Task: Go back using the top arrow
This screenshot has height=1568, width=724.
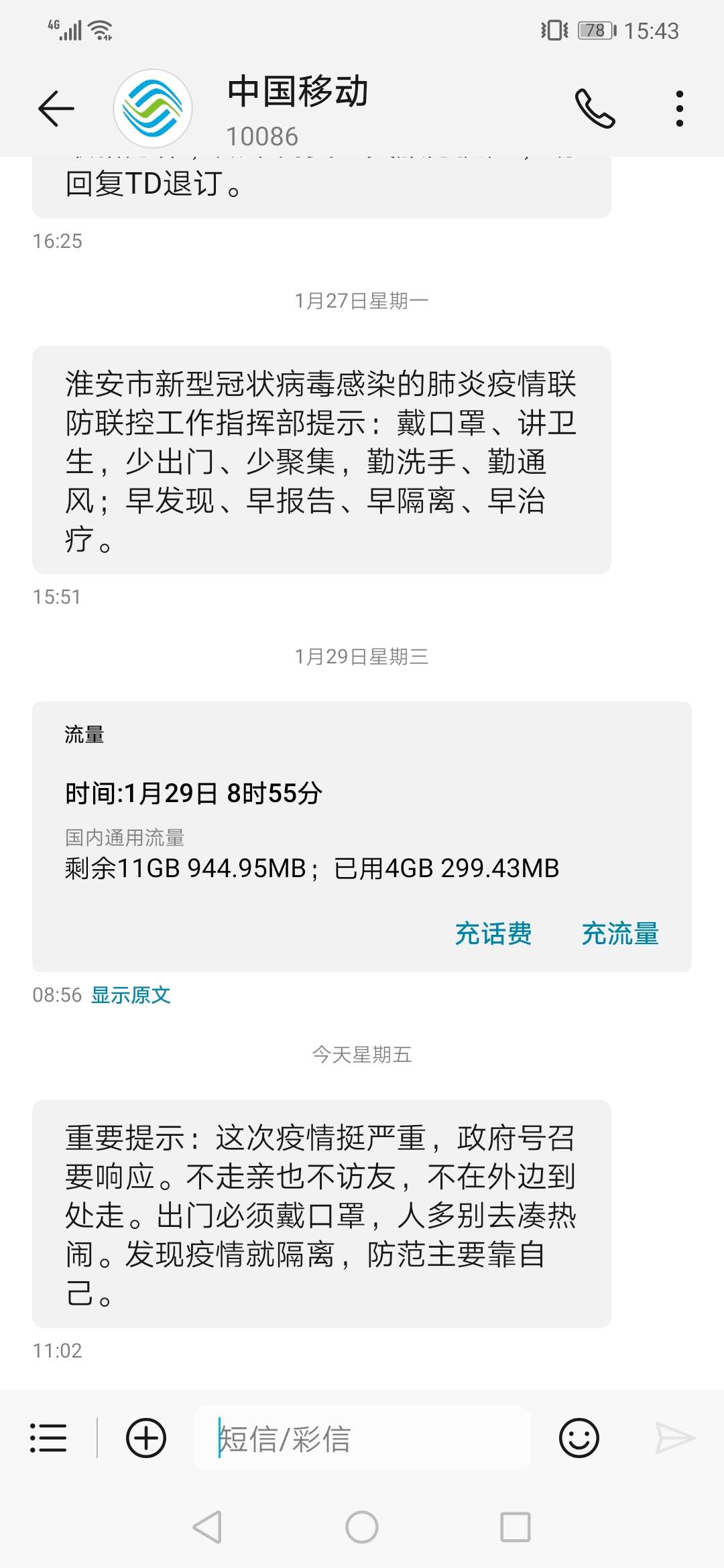Action: [x=56, y=108]
